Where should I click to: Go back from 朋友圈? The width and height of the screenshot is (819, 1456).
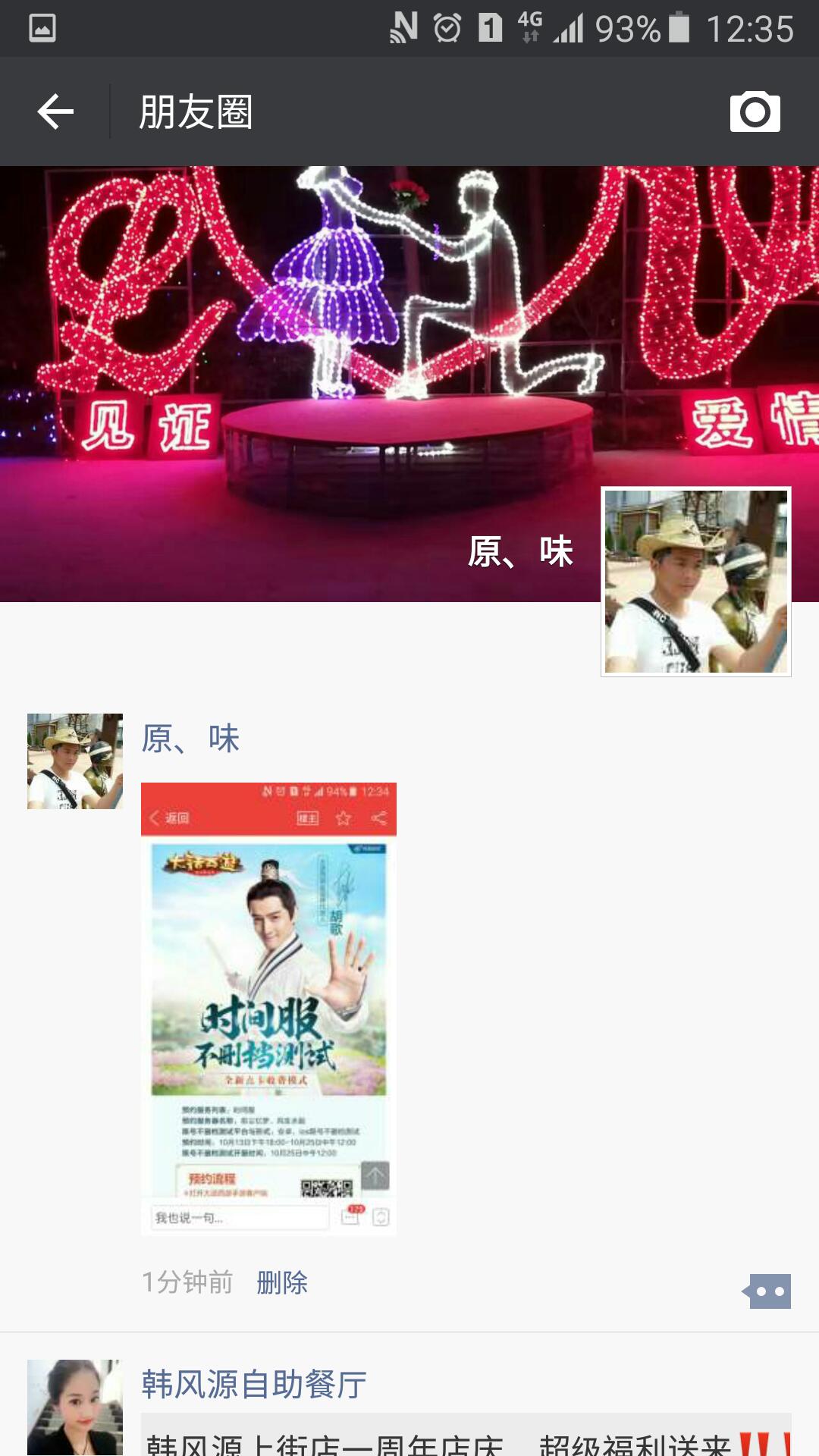click(55, 111)
